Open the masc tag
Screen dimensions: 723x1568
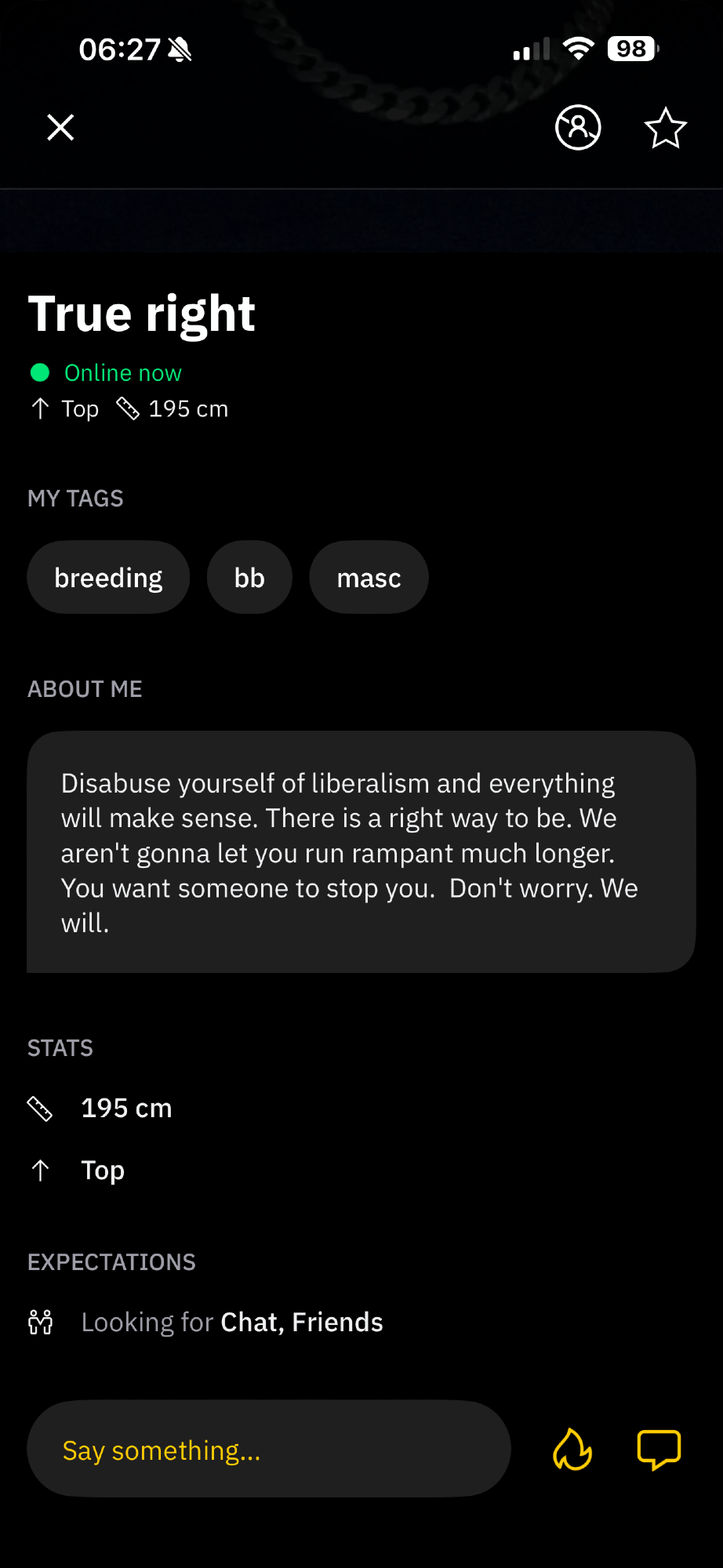[369, 578]
